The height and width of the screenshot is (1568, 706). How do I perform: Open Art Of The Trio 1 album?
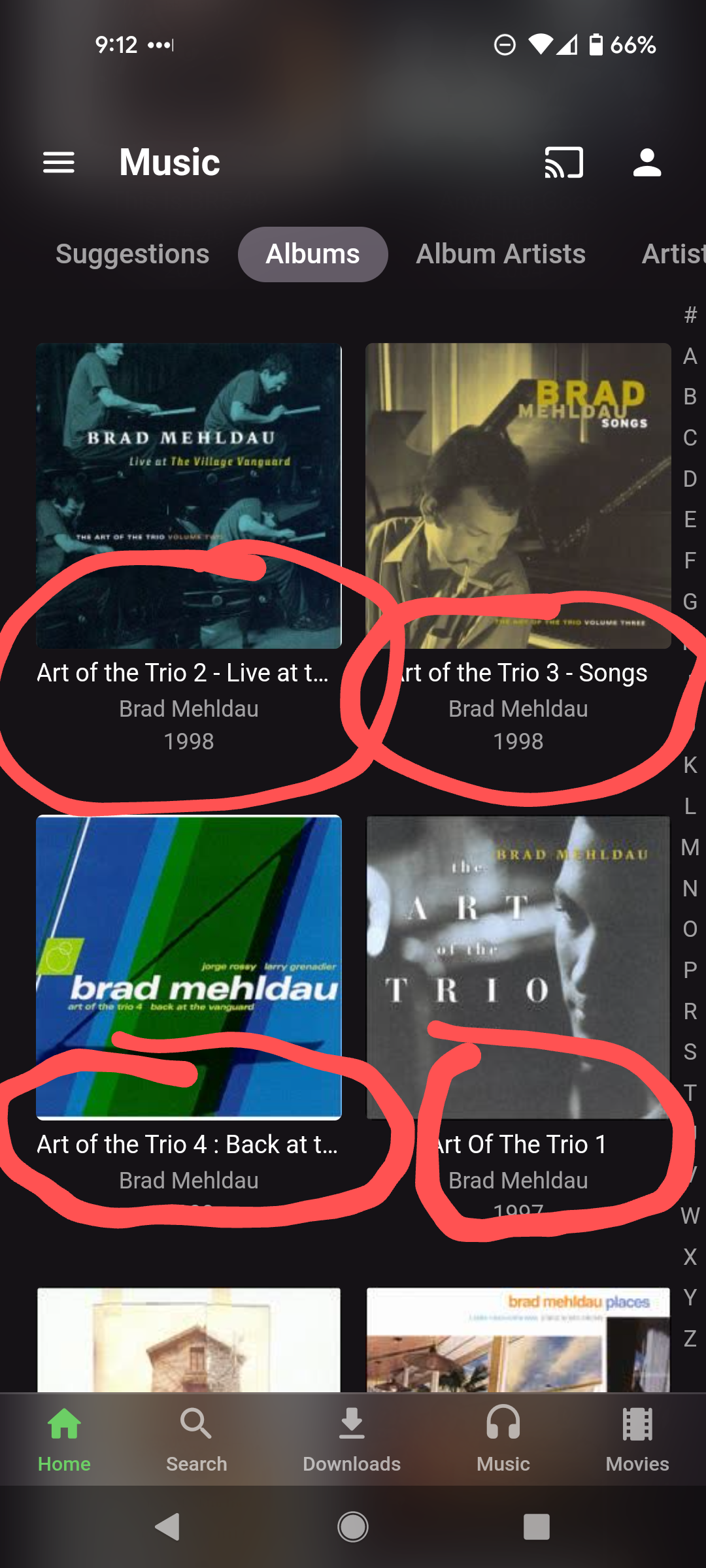[x=518, y=967]
